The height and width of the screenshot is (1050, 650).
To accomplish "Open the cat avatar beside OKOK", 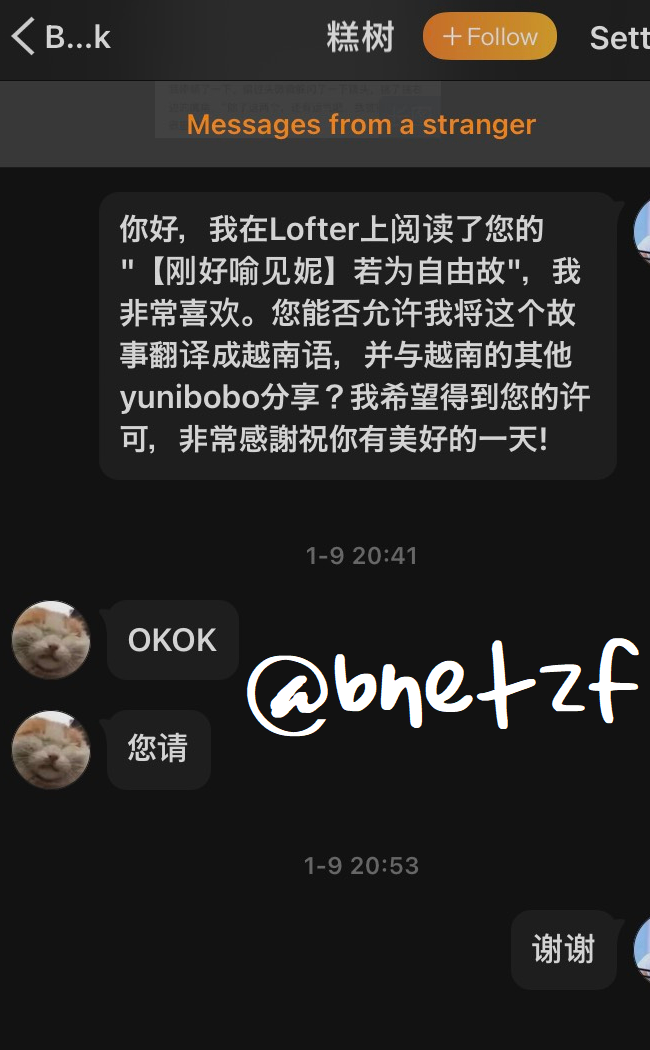I will point(51,640).
